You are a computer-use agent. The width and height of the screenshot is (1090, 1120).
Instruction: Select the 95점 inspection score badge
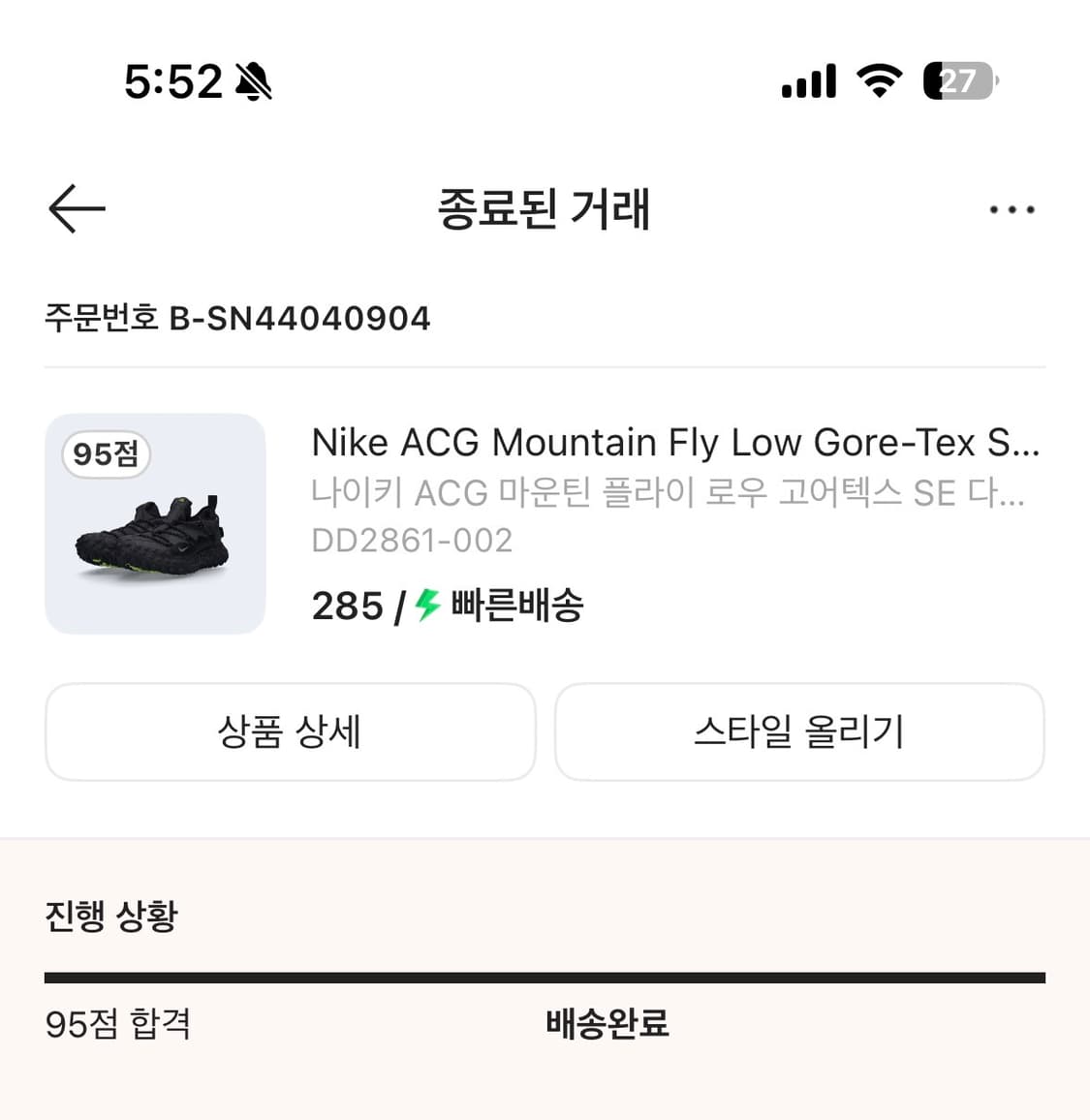tap(106, 454)
